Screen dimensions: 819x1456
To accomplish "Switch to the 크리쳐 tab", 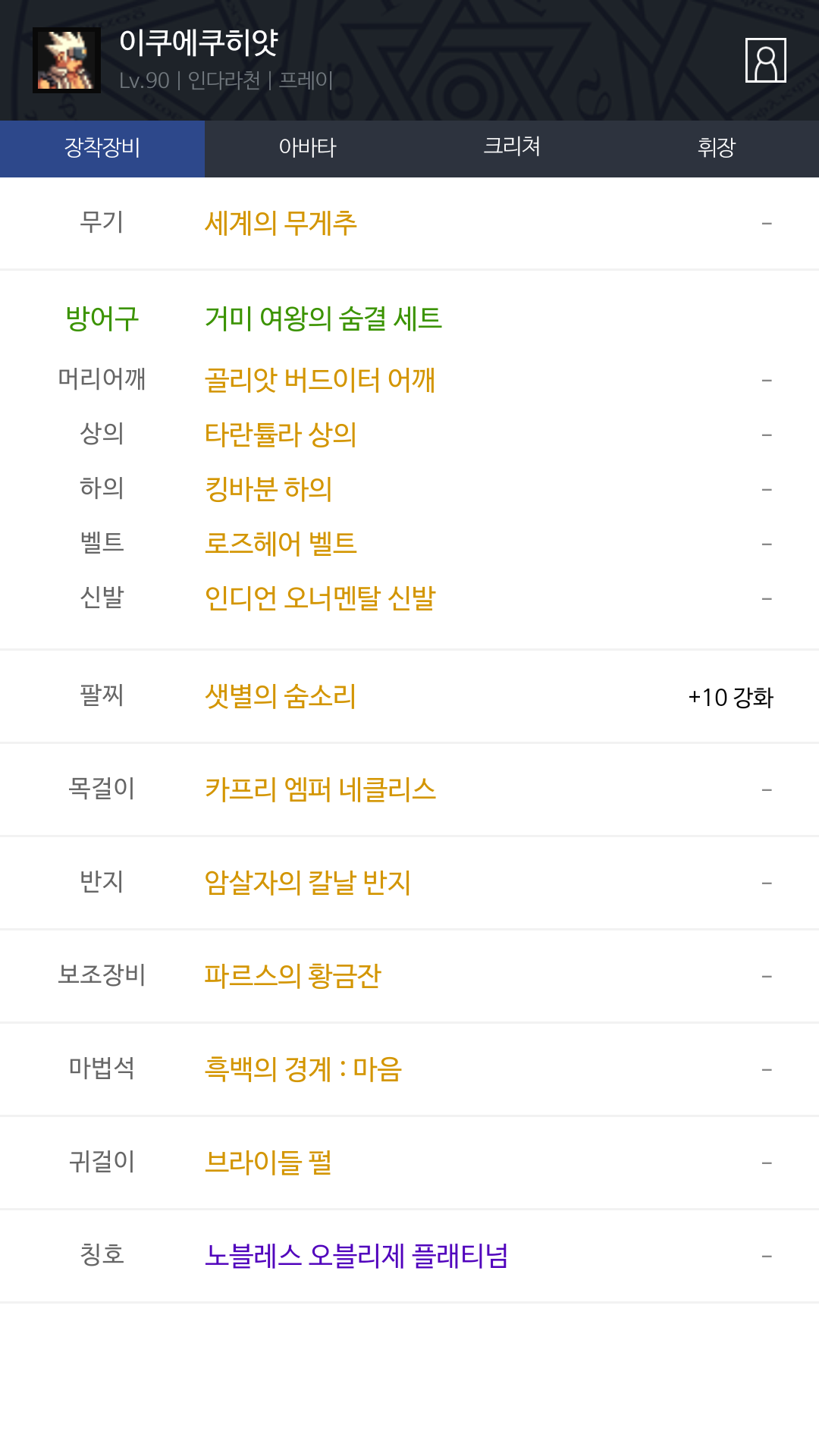I will click(x=512, y=148).
